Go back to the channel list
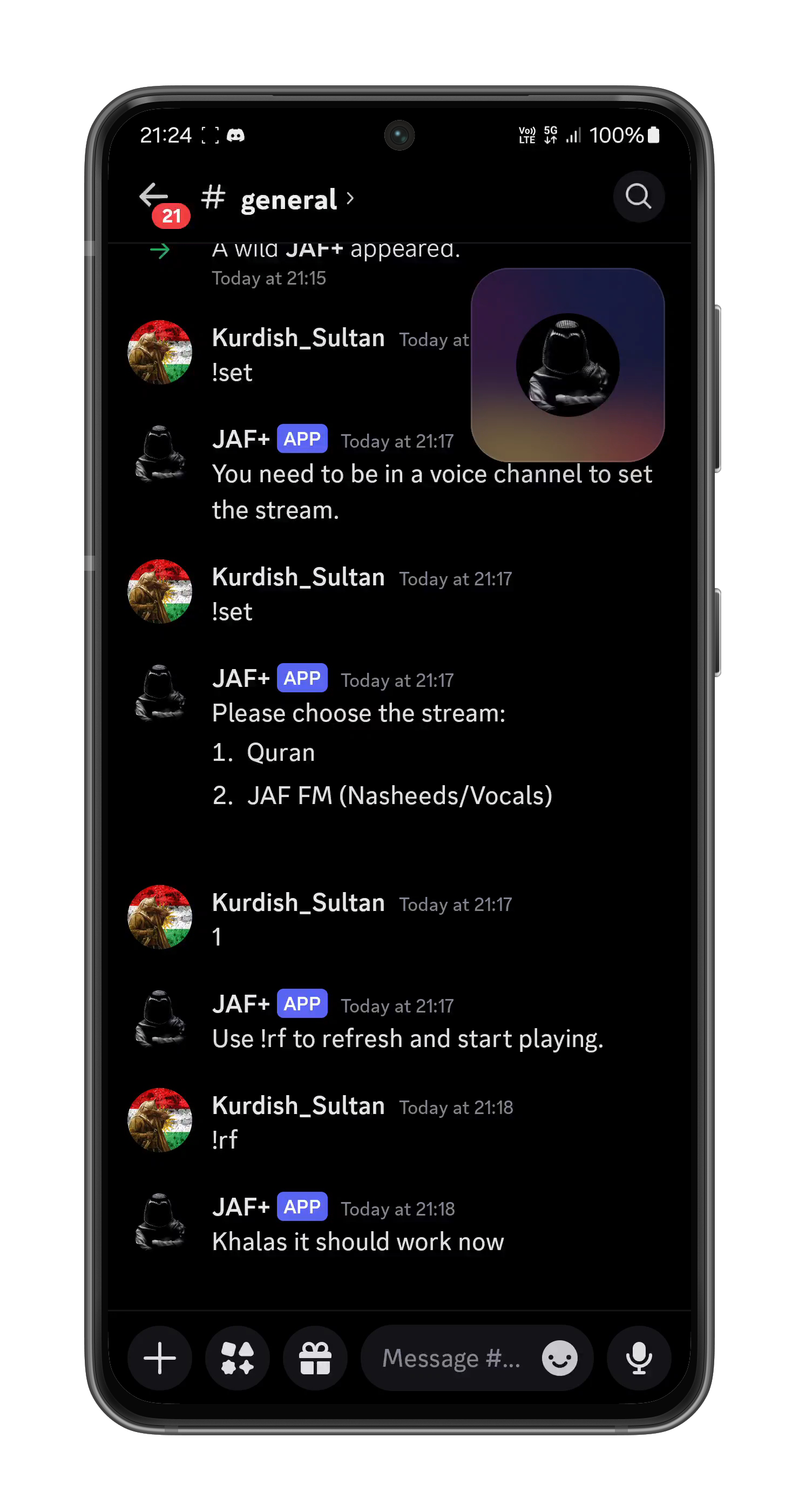 (x=154, y=197)
